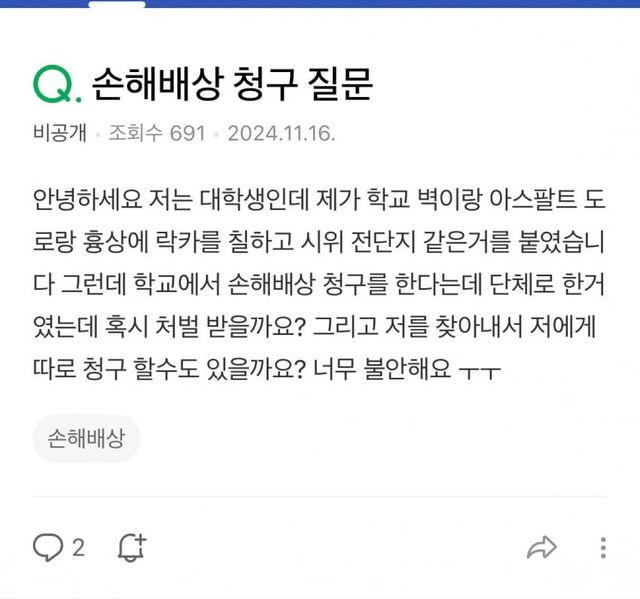The image size is (640, 599).
Task: Open the three-dot overflow menu
Action: [x=603, y=547]
